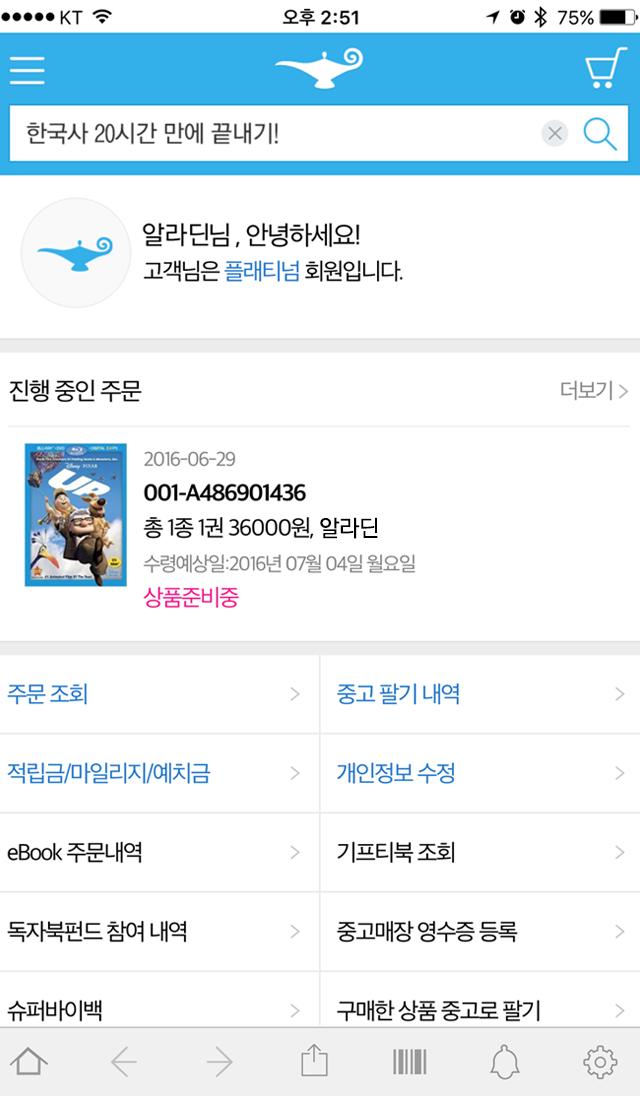The image size is (640, 1096).
Task: Open the barcode scanner
Action: click(409, 1062)
